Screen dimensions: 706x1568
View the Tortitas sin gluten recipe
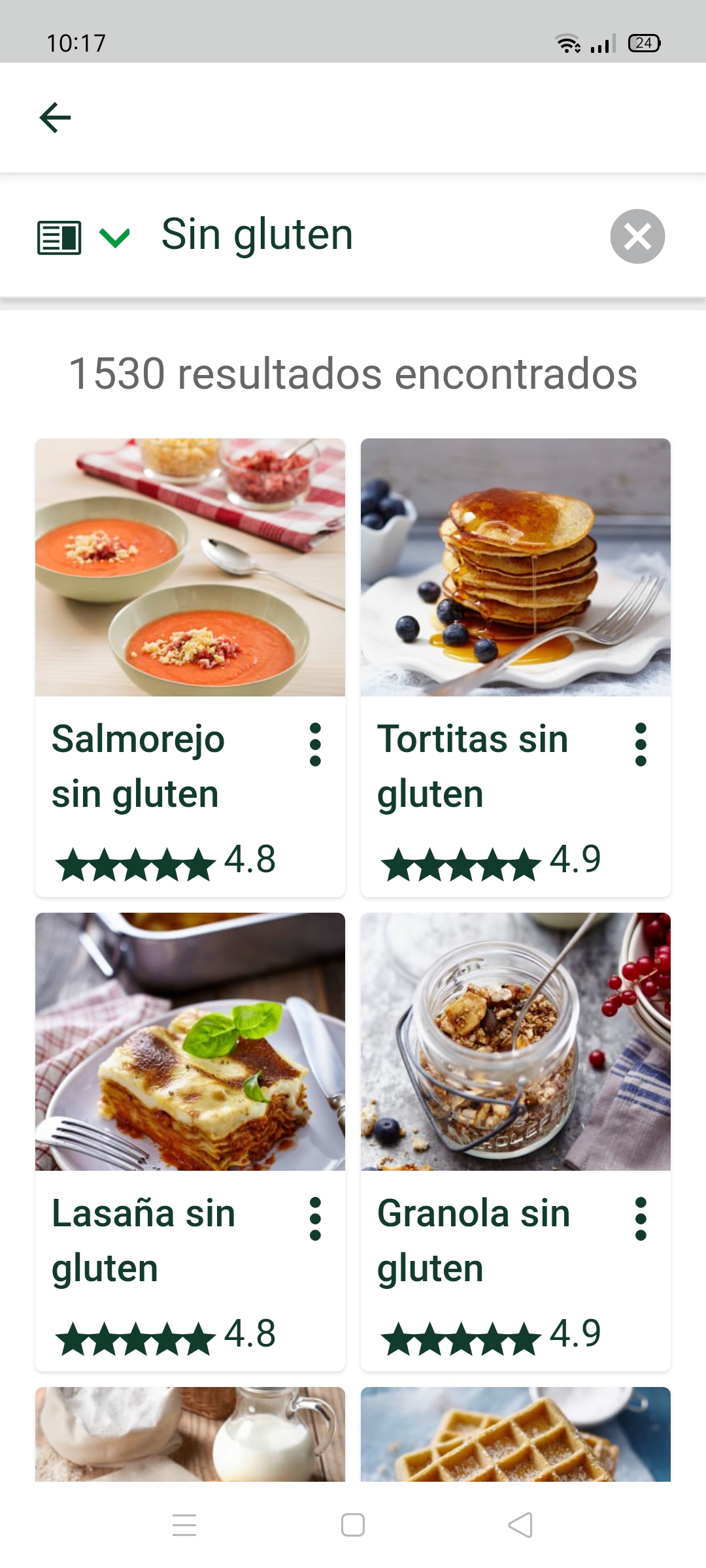coord(515,567)
